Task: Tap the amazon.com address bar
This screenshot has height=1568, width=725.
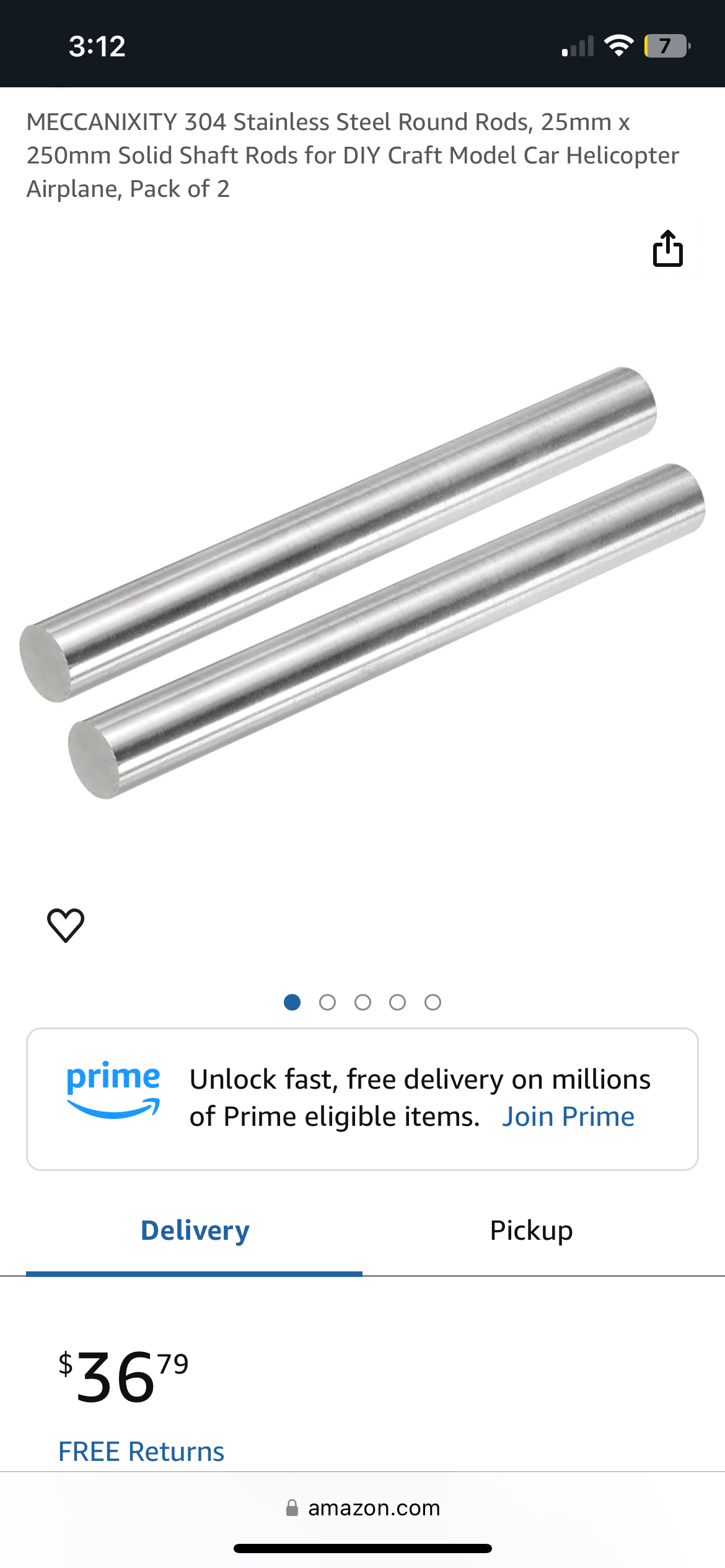Action: (x=362, y=1508)
